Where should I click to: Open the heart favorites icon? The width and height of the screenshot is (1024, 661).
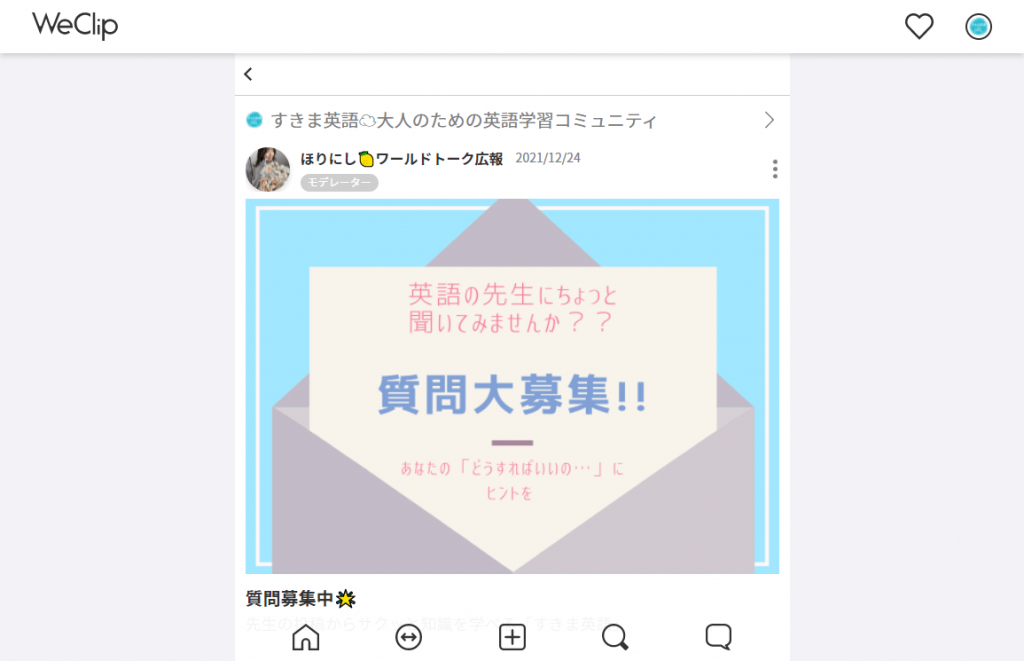coord(918,26)
